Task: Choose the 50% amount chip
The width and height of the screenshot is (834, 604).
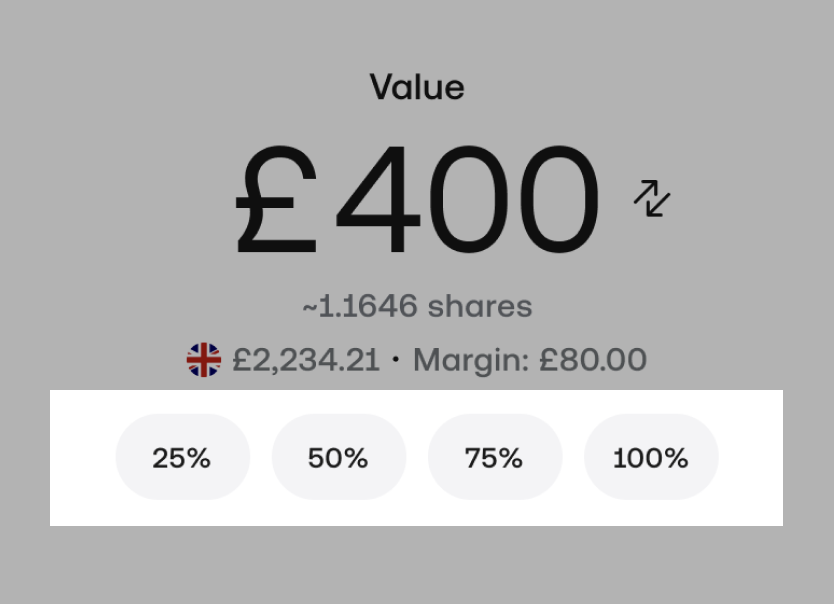Action: (338, 458)
